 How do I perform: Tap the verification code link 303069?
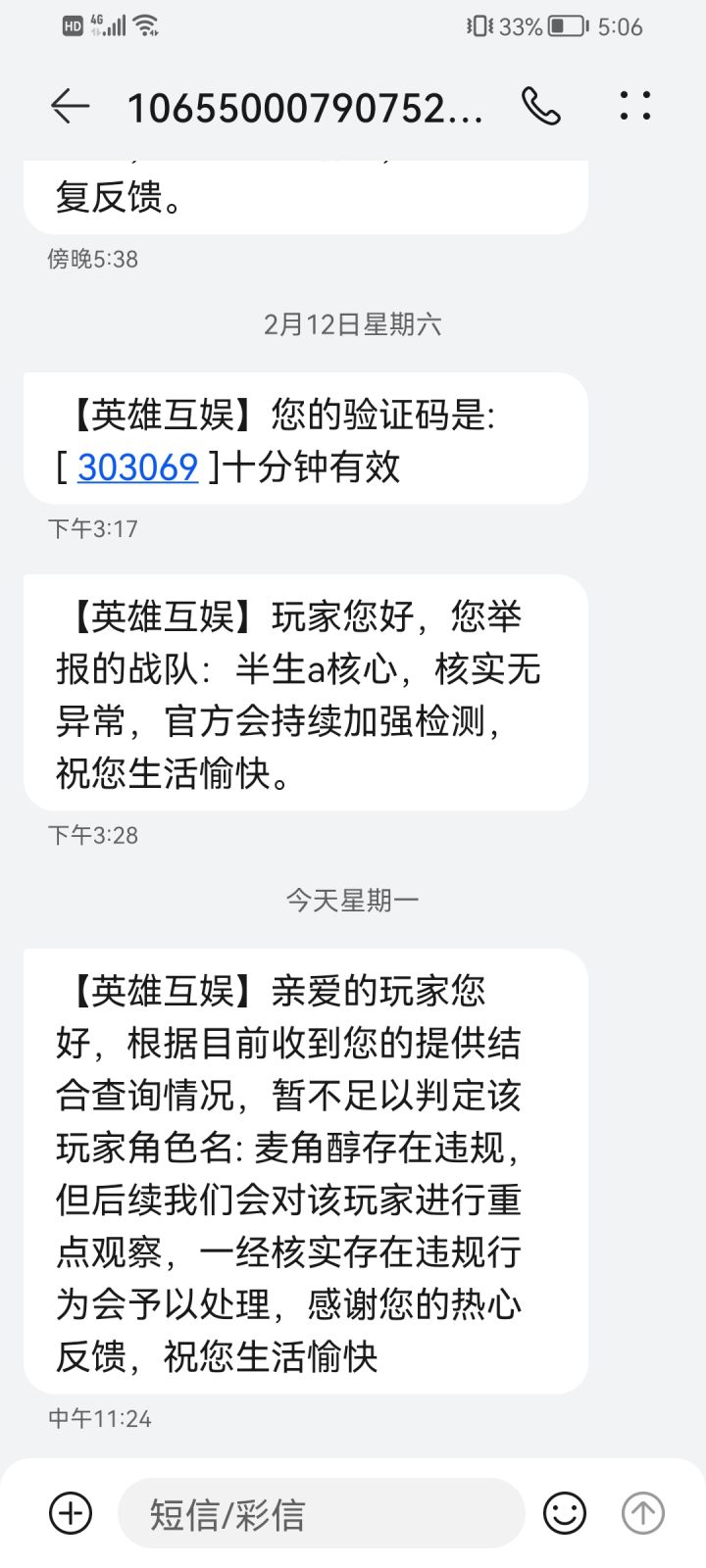point(137,466)
